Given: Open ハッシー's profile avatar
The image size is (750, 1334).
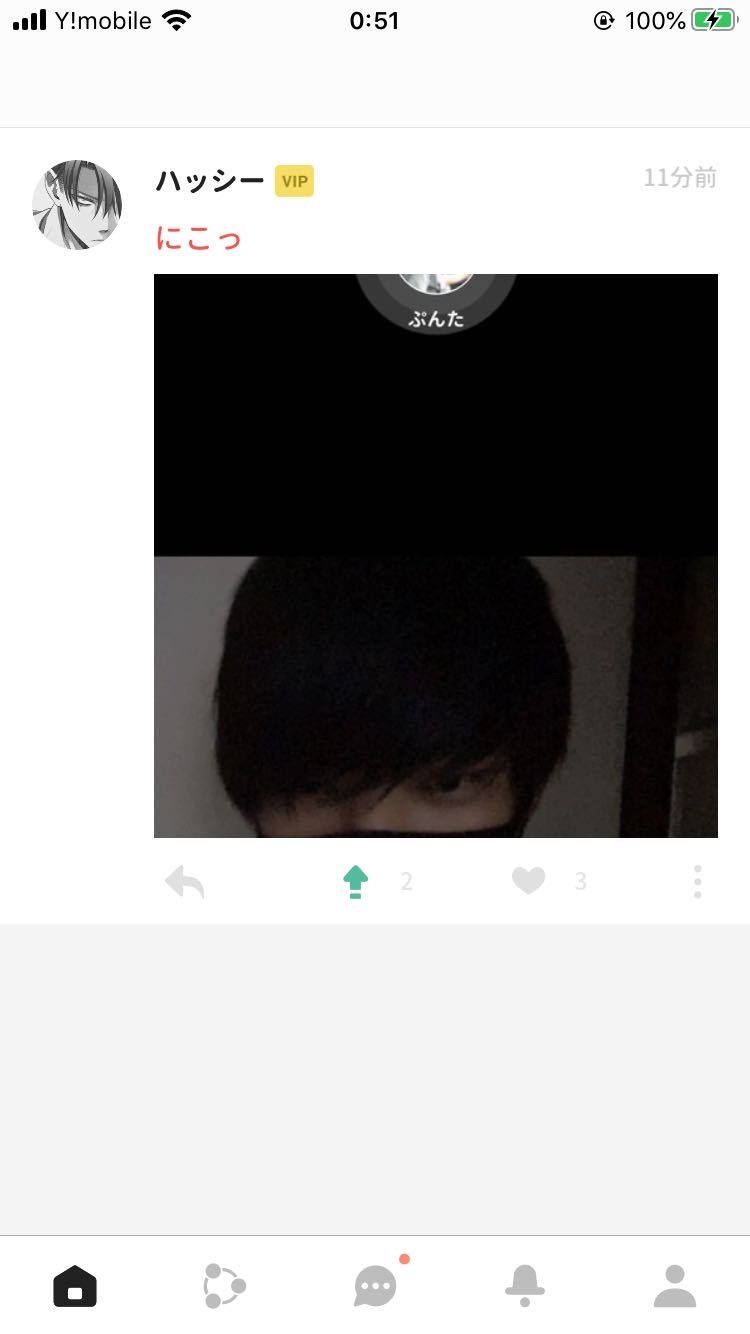Looking at the screenshot, I should [x=77, y=205].
